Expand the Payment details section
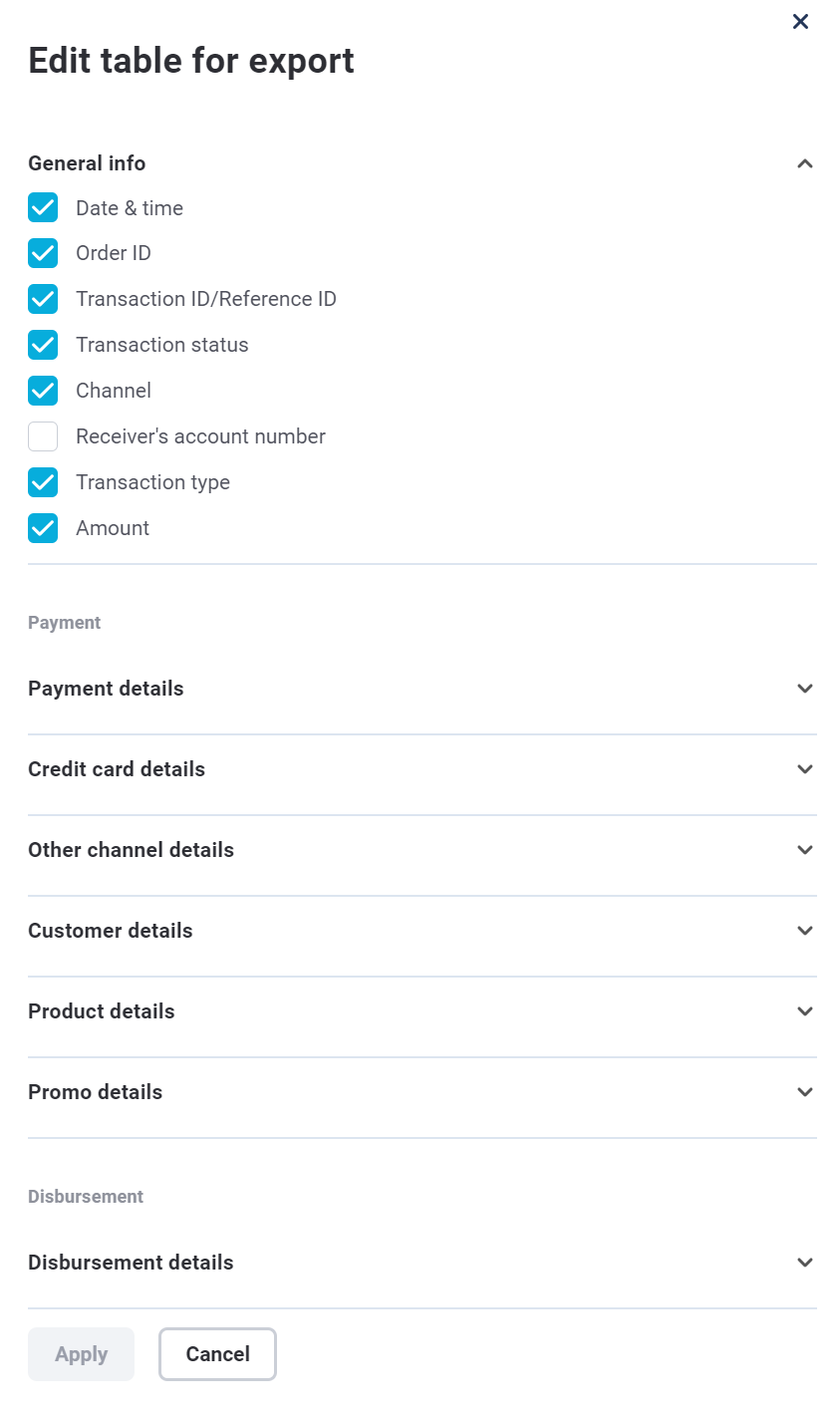This screenshot has width=840, height=1422. click(805, 689)
